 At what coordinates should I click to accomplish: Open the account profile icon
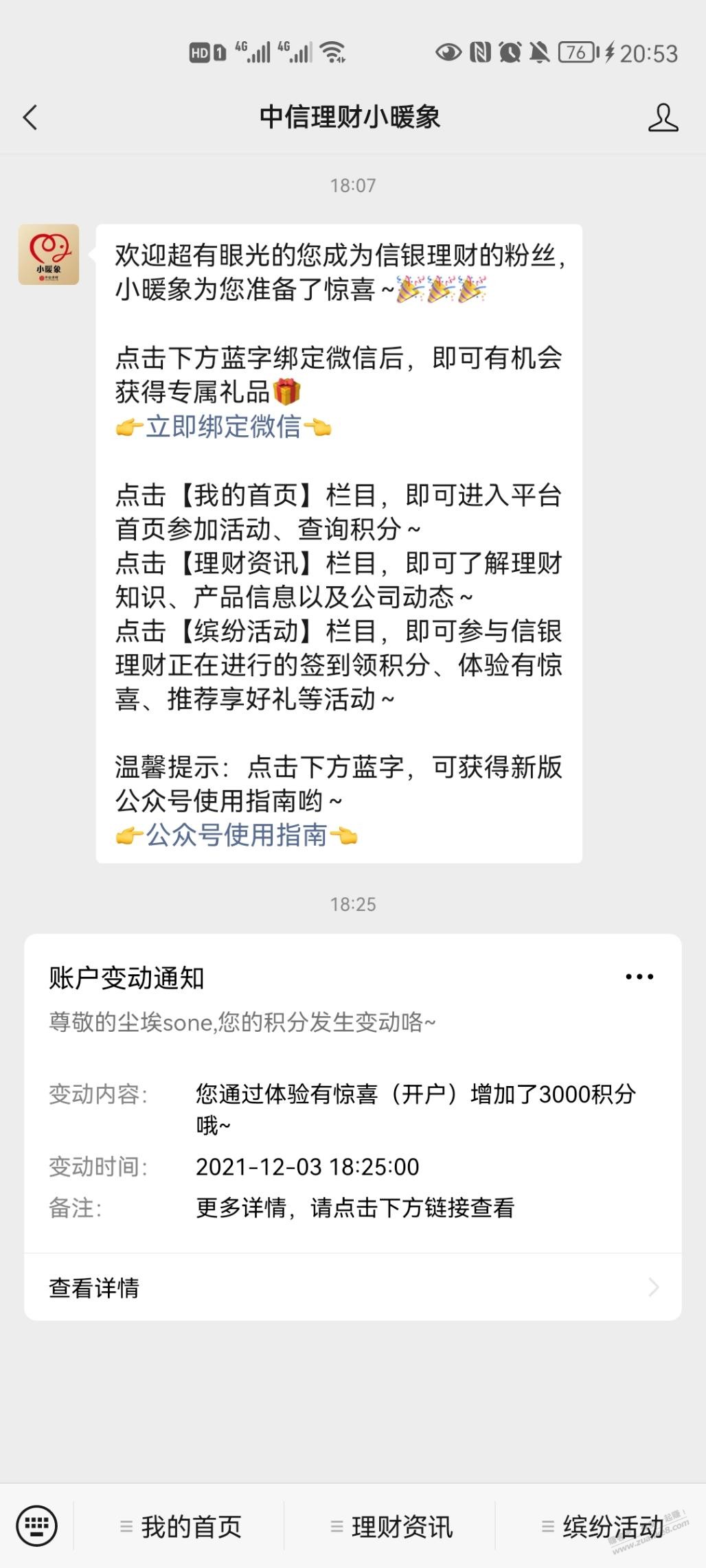pyautogui.click(x=663, y=117)
